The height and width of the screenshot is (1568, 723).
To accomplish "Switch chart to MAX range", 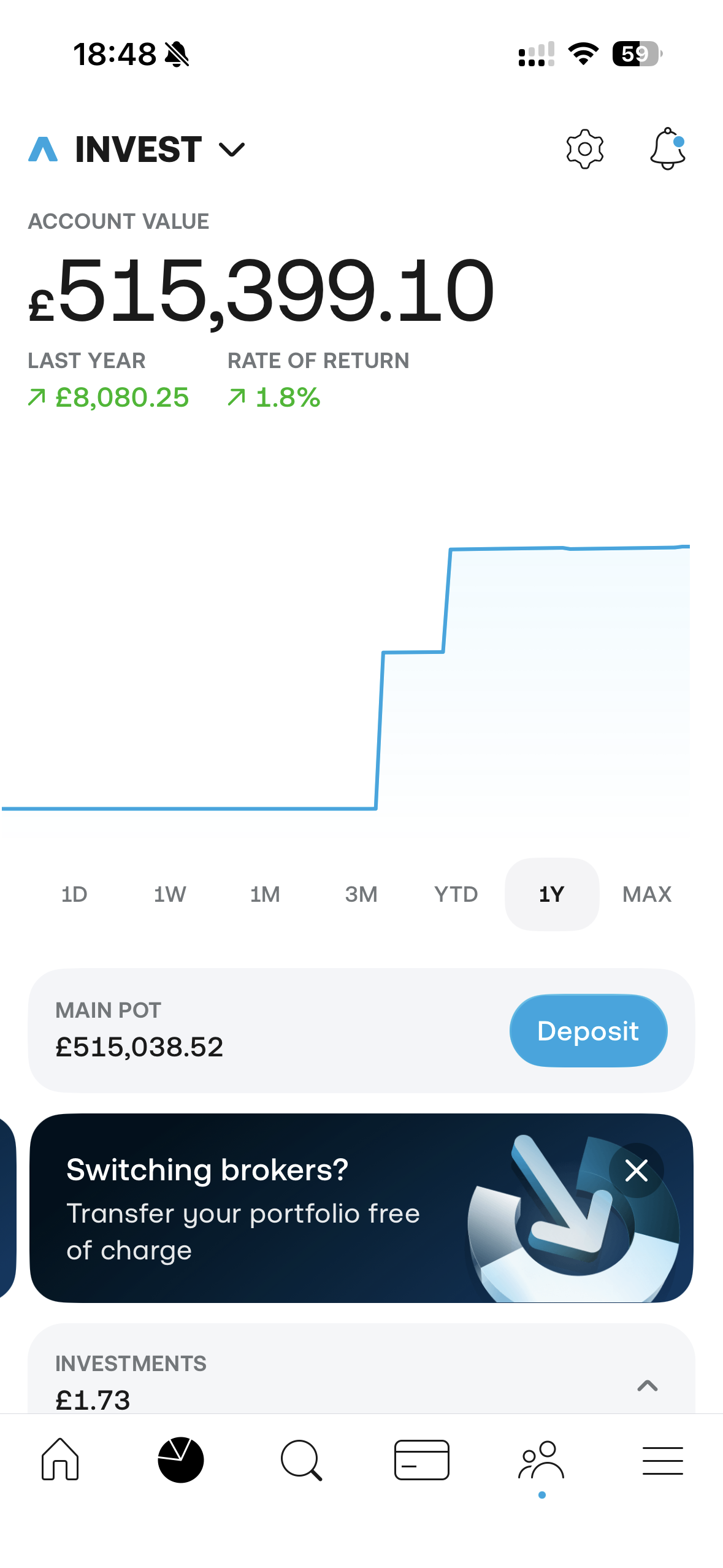I will (x=647, y=894).
